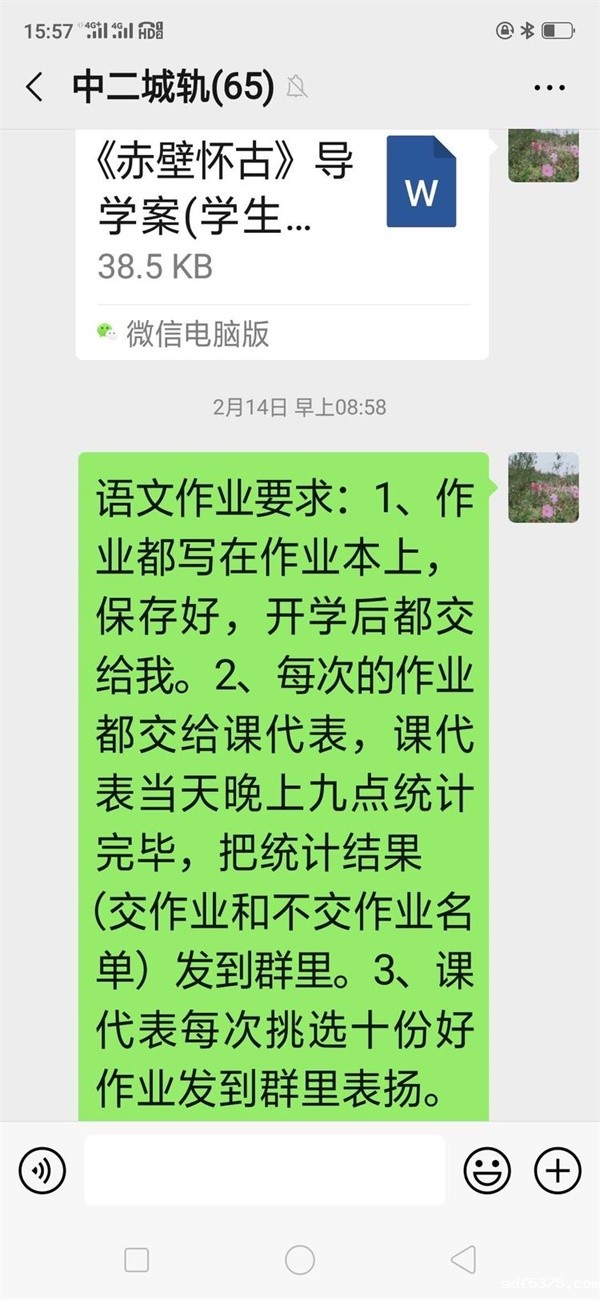This screenshot has width=600, height=1300.
Task: Switch to voice message input
Action: 42,1170
